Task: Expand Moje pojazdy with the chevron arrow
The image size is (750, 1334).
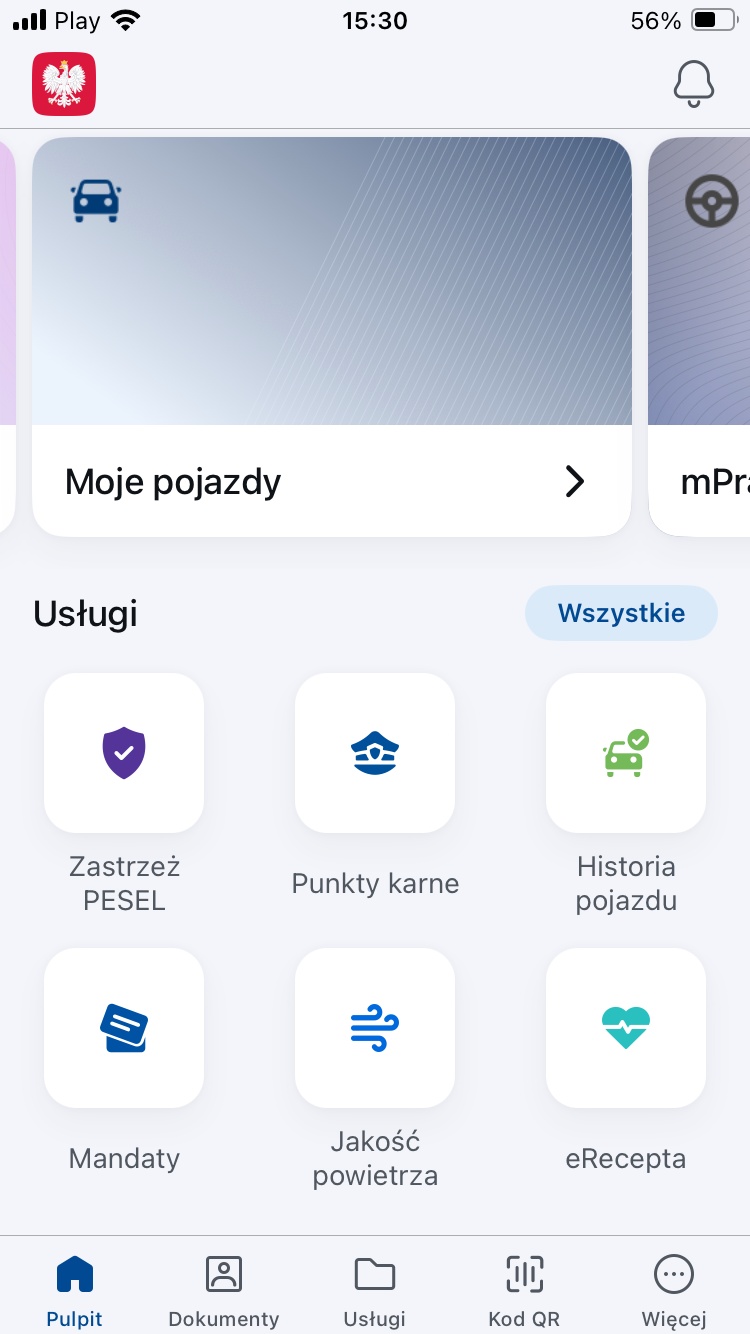Action: [575, 481]
